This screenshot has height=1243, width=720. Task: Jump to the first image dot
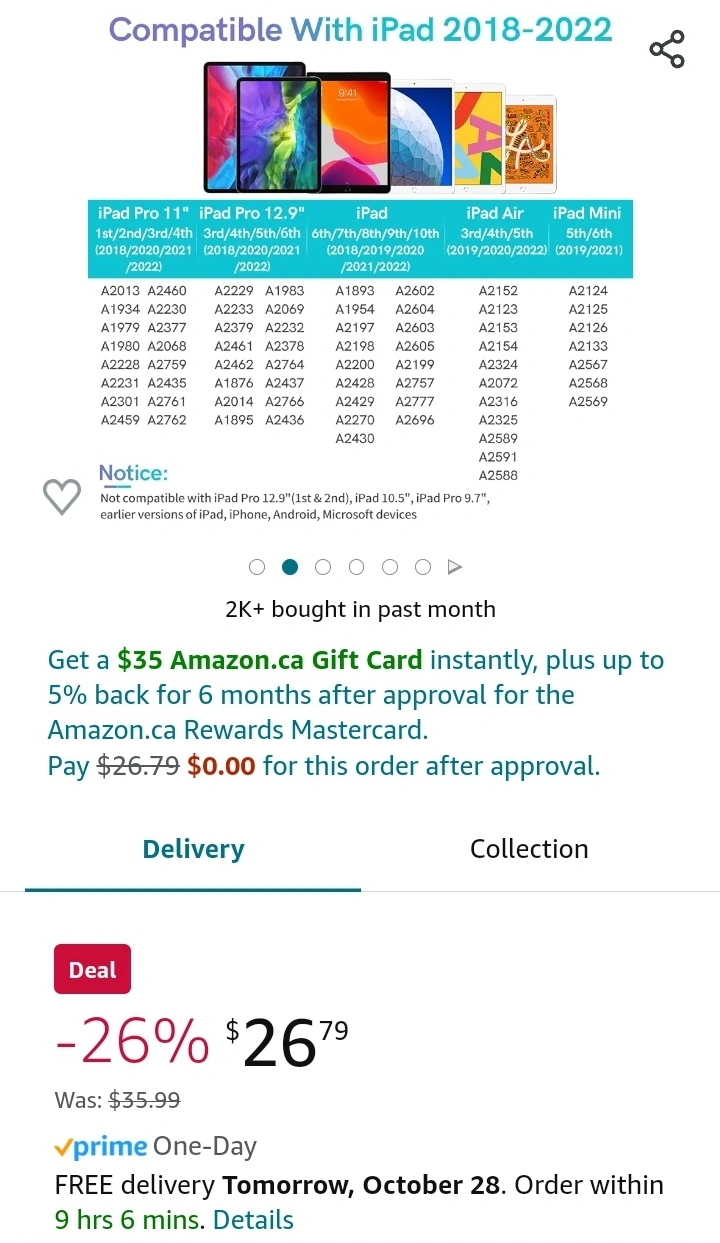[257, 567]
